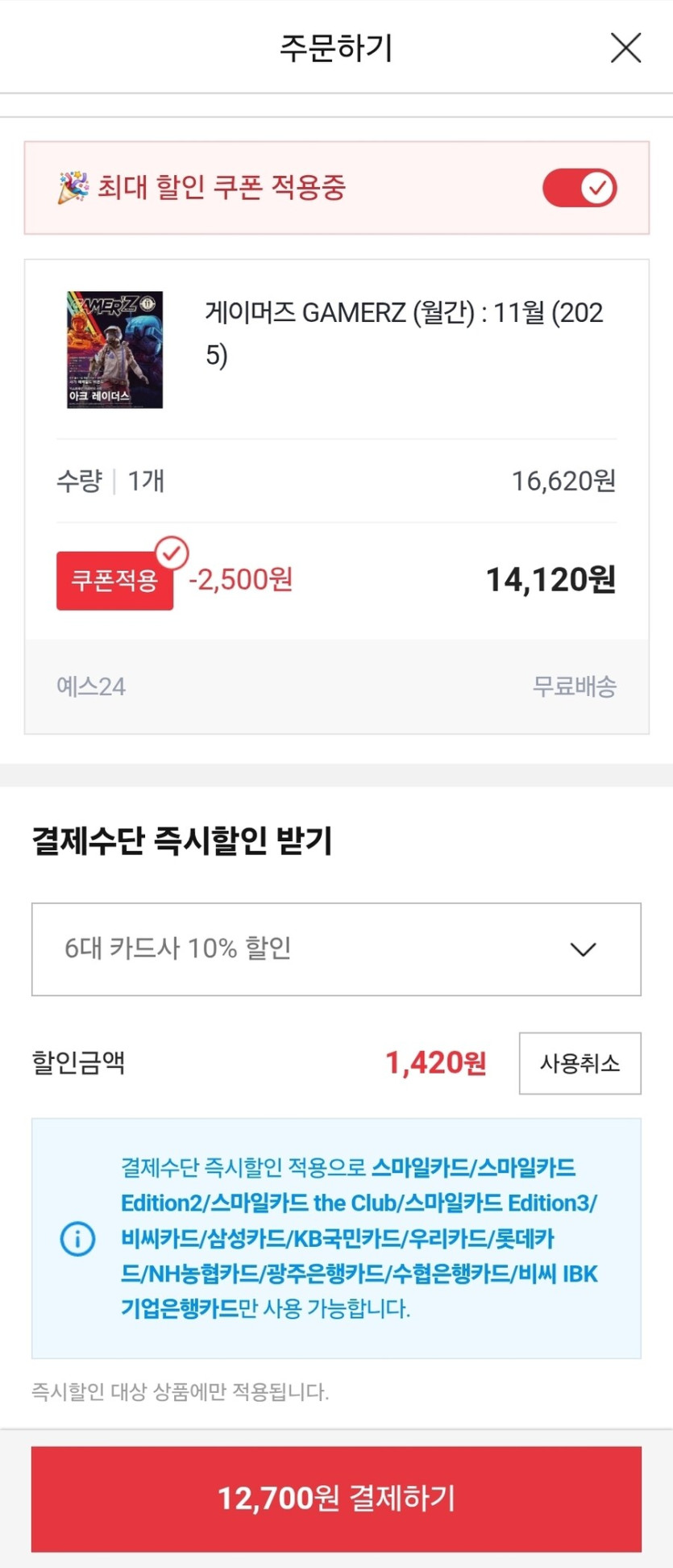Disable the 최대 할인 쿠폰 적용중 toggle
This screenshot has width=673, height=1568.
click(579, 187)
